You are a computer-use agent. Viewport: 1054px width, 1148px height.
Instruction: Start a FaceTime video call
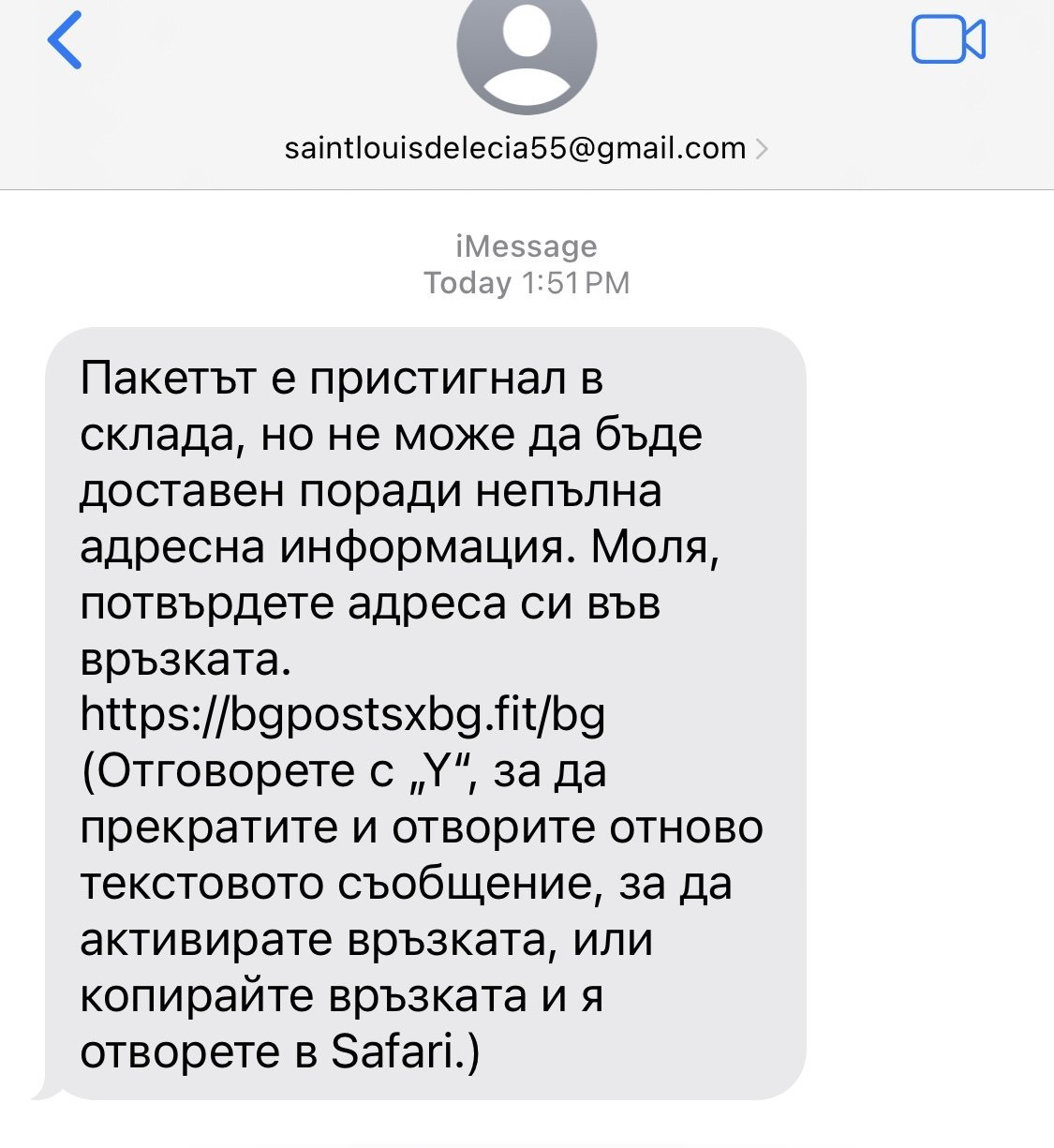click(x=948, y=40)
